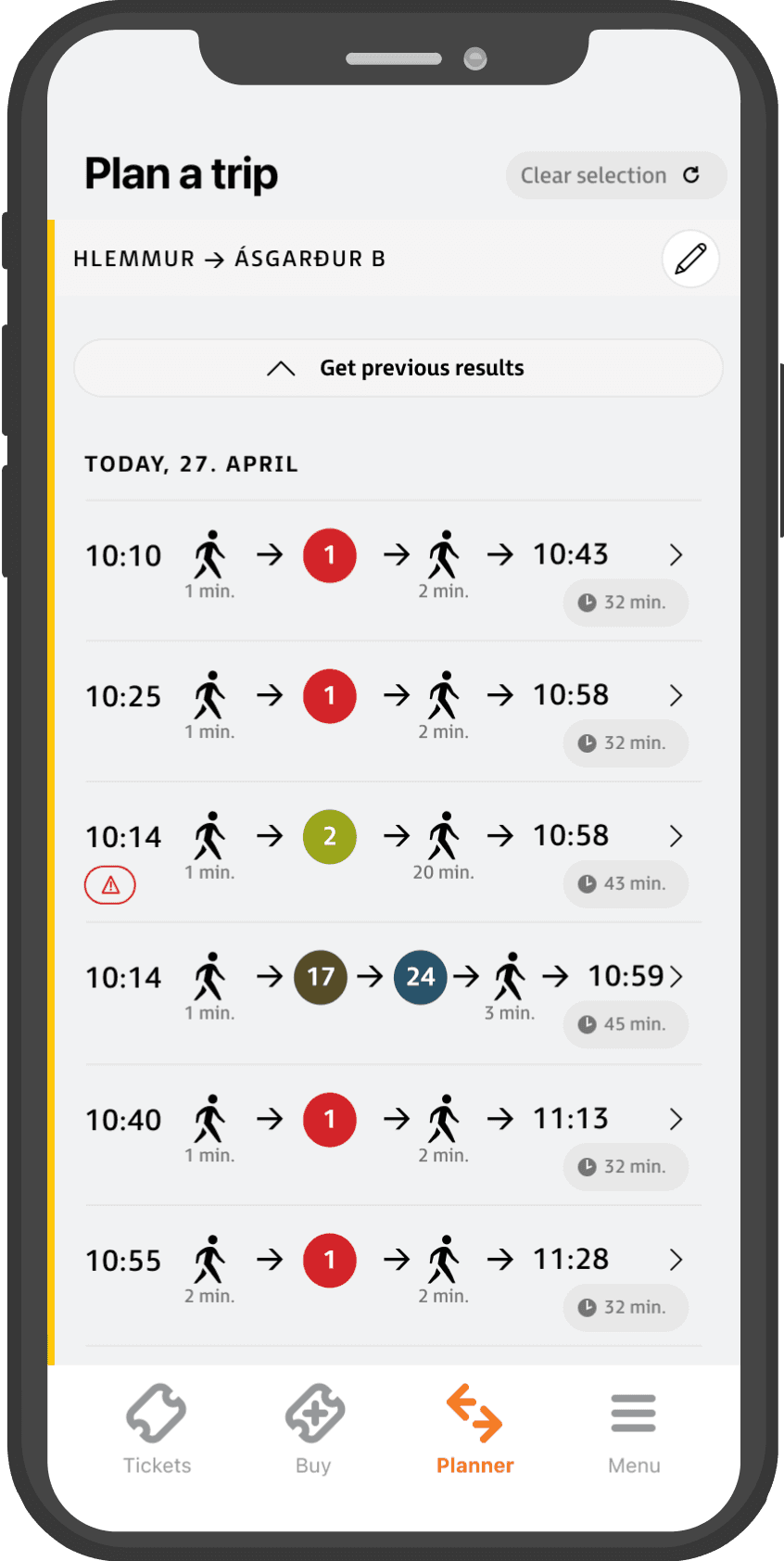Open the 10:55 trip arriving 11:28

click(394, 1276)
